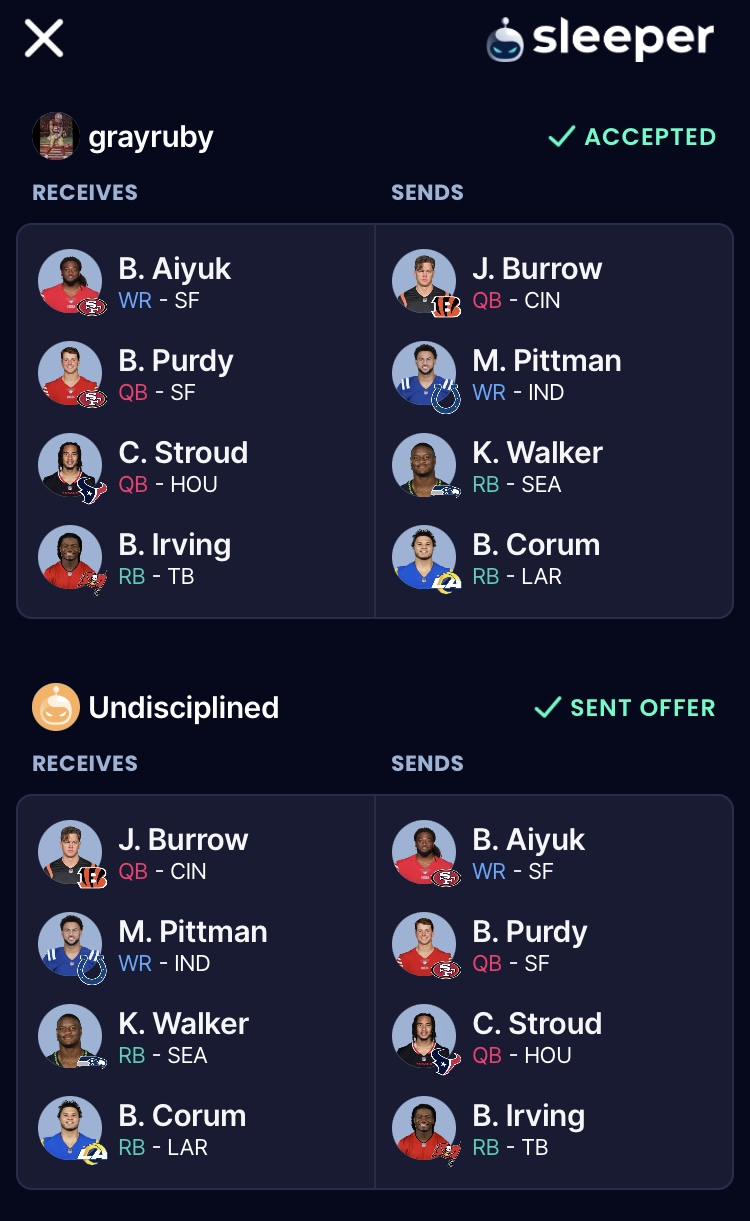
Task: Open B. Irving under grayruby's receives
Action: coord(174,558)
